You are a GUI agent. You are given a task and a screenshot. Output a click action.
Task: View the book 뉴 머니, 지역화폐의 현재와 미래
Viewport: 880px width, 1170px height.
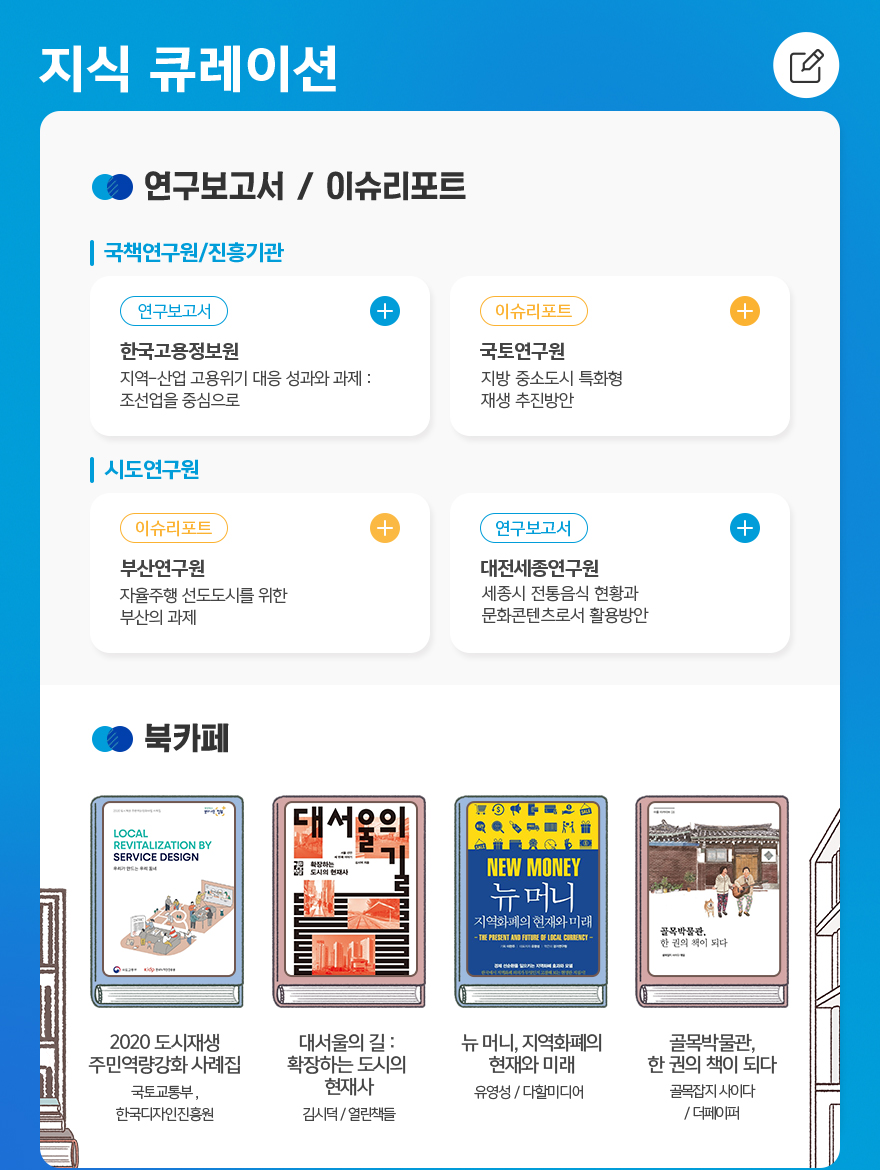531,902
